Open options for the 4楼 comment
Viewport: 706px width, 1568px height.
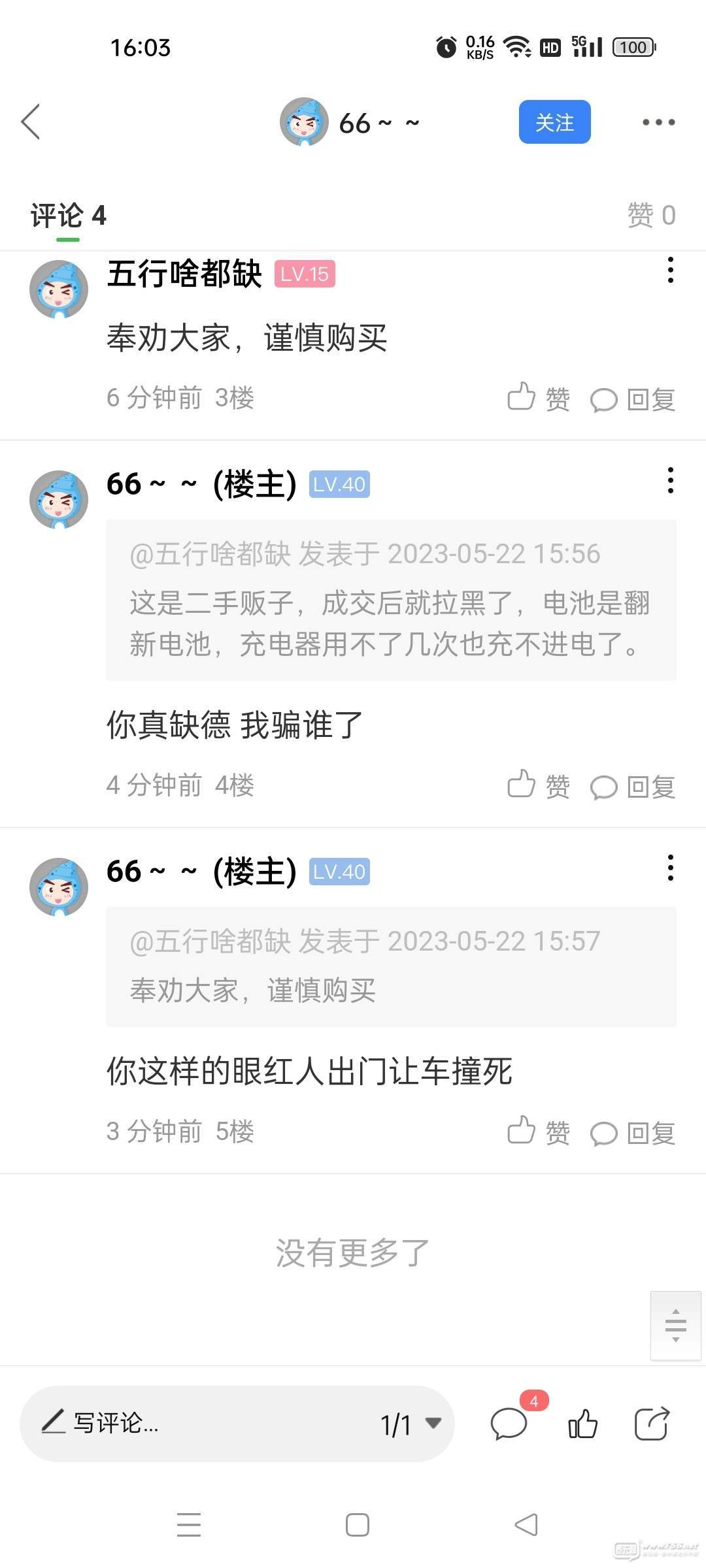tap(670, 481)
